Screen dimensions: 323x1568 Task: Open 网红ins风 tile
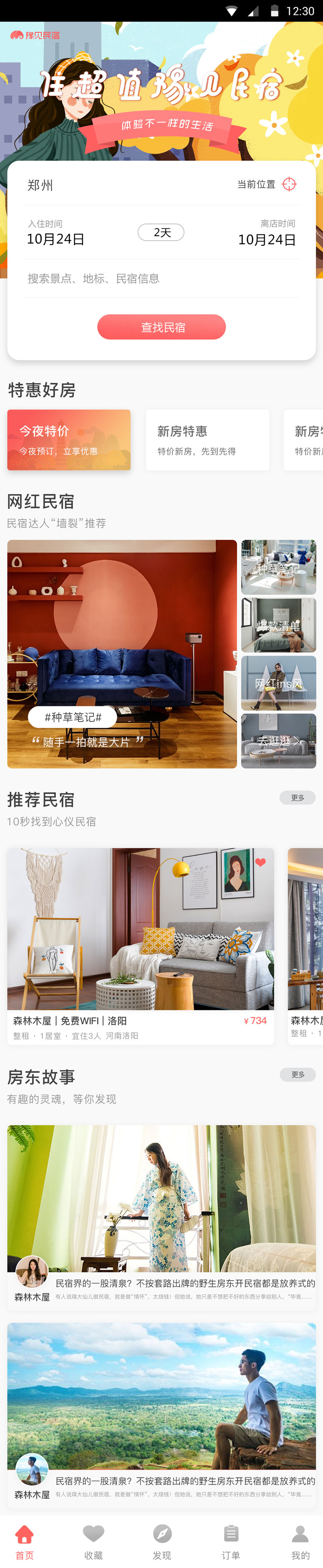coord(278,683)
